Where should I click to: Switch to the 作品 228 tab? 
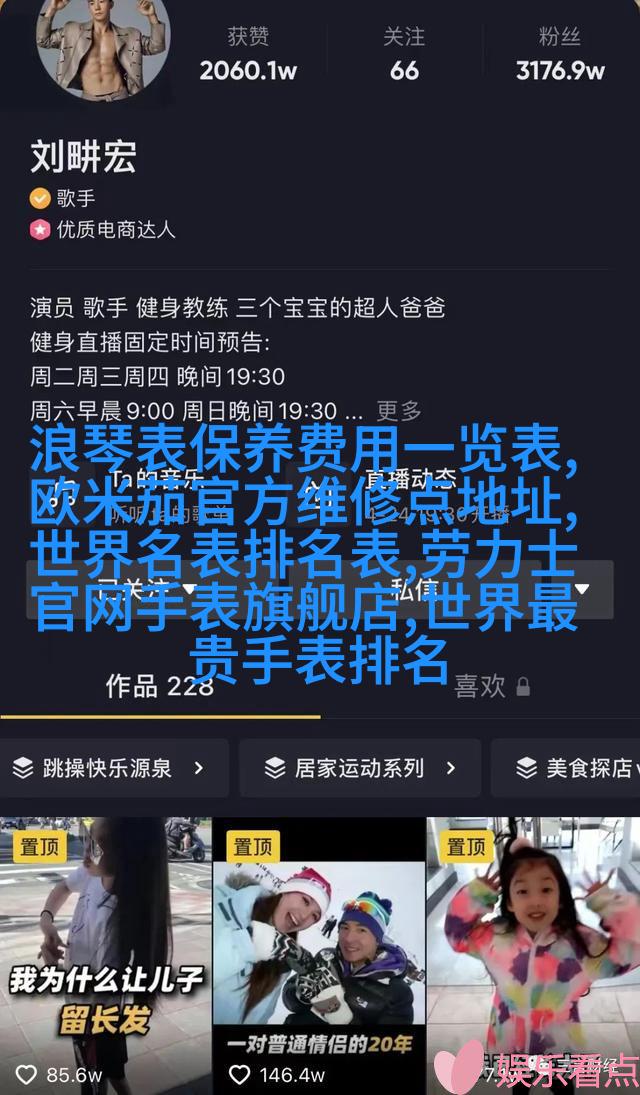[x=160, y=686]
